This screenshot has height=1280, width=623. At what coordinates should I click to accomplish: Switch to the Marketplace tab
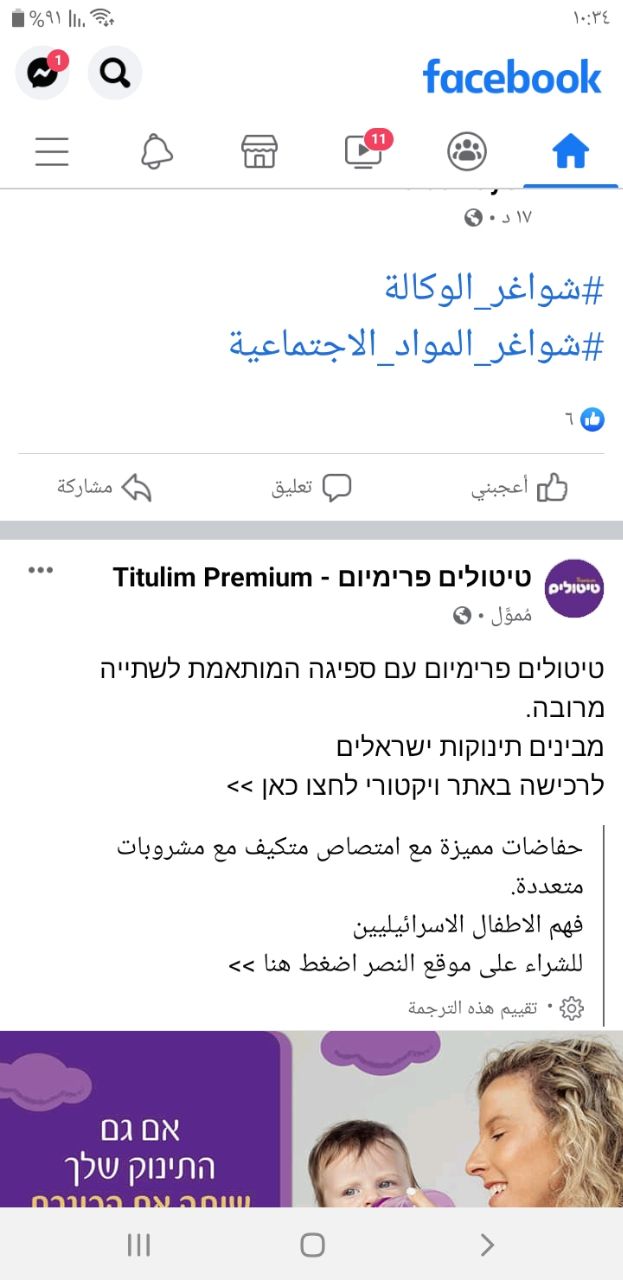[259, 152]
